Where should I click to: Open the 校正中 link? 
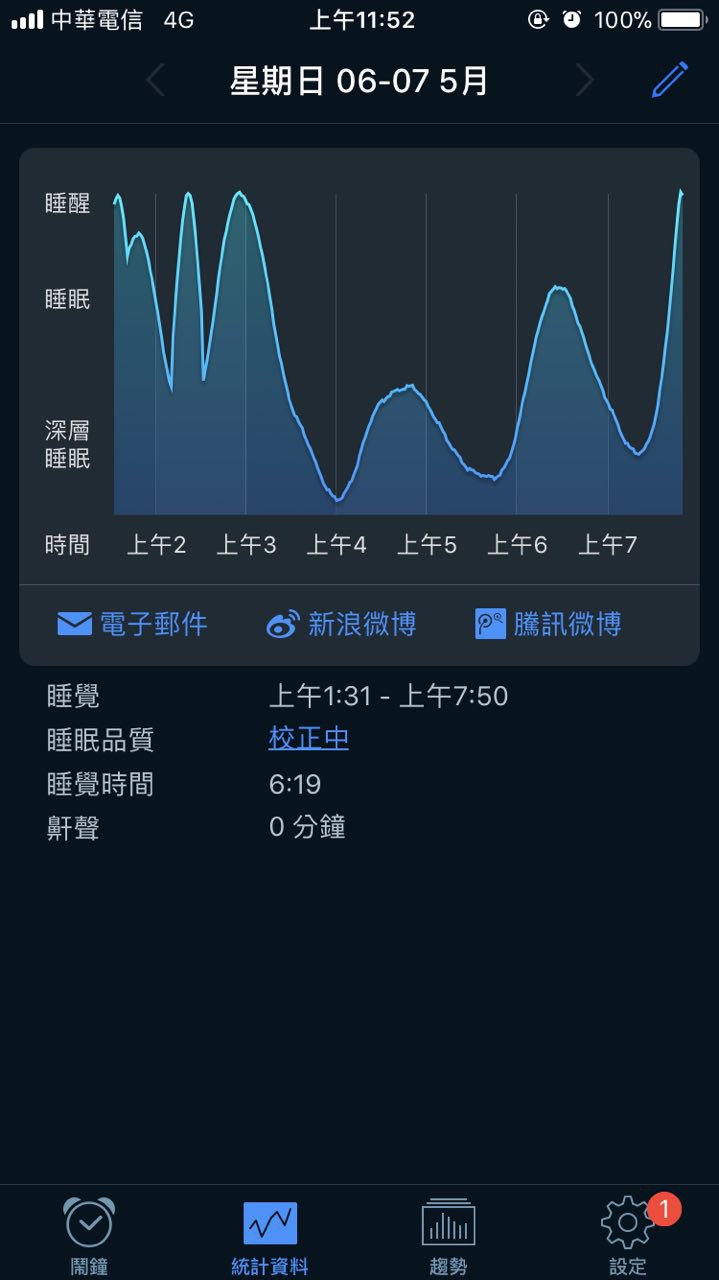coord(309,739)
